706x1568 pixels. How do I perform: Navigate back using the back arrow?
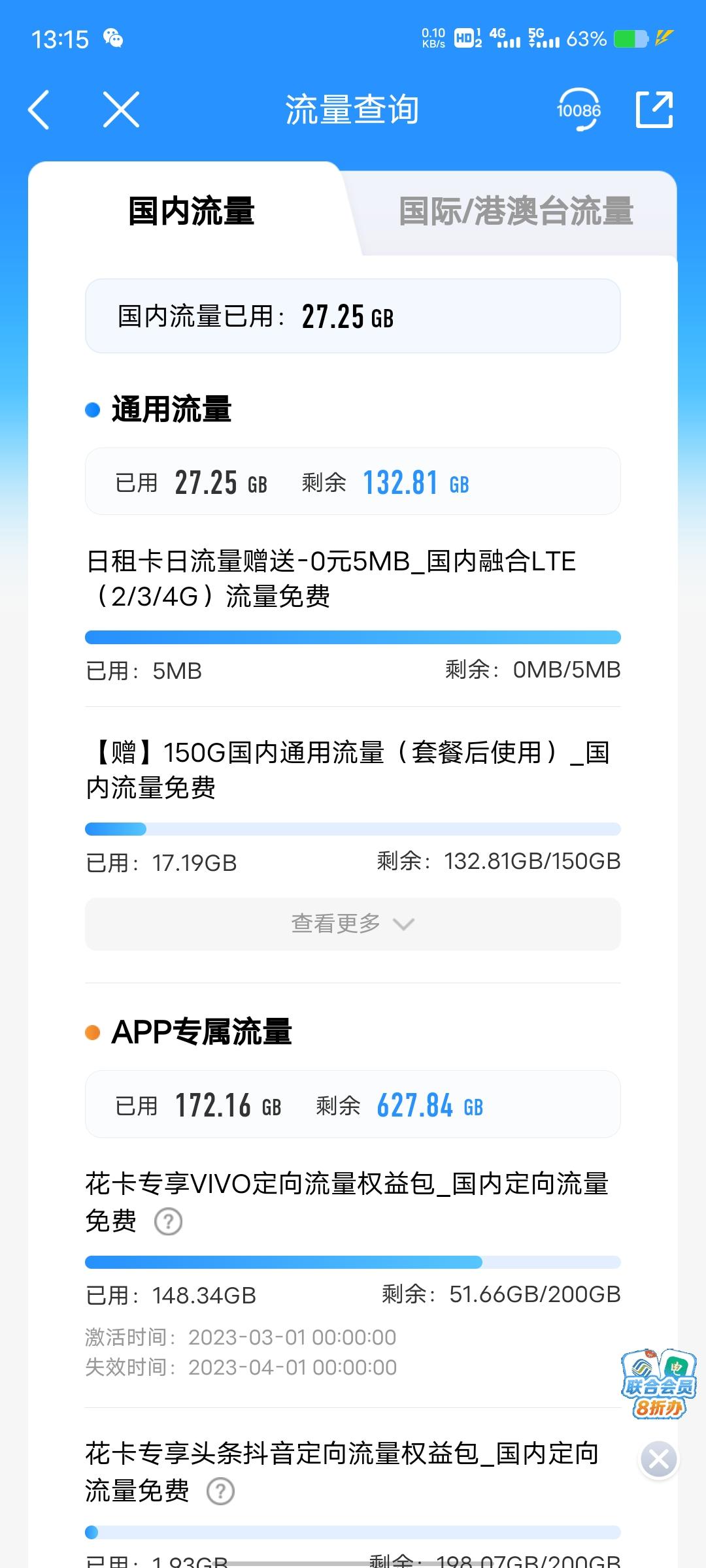tap(39, 110)
